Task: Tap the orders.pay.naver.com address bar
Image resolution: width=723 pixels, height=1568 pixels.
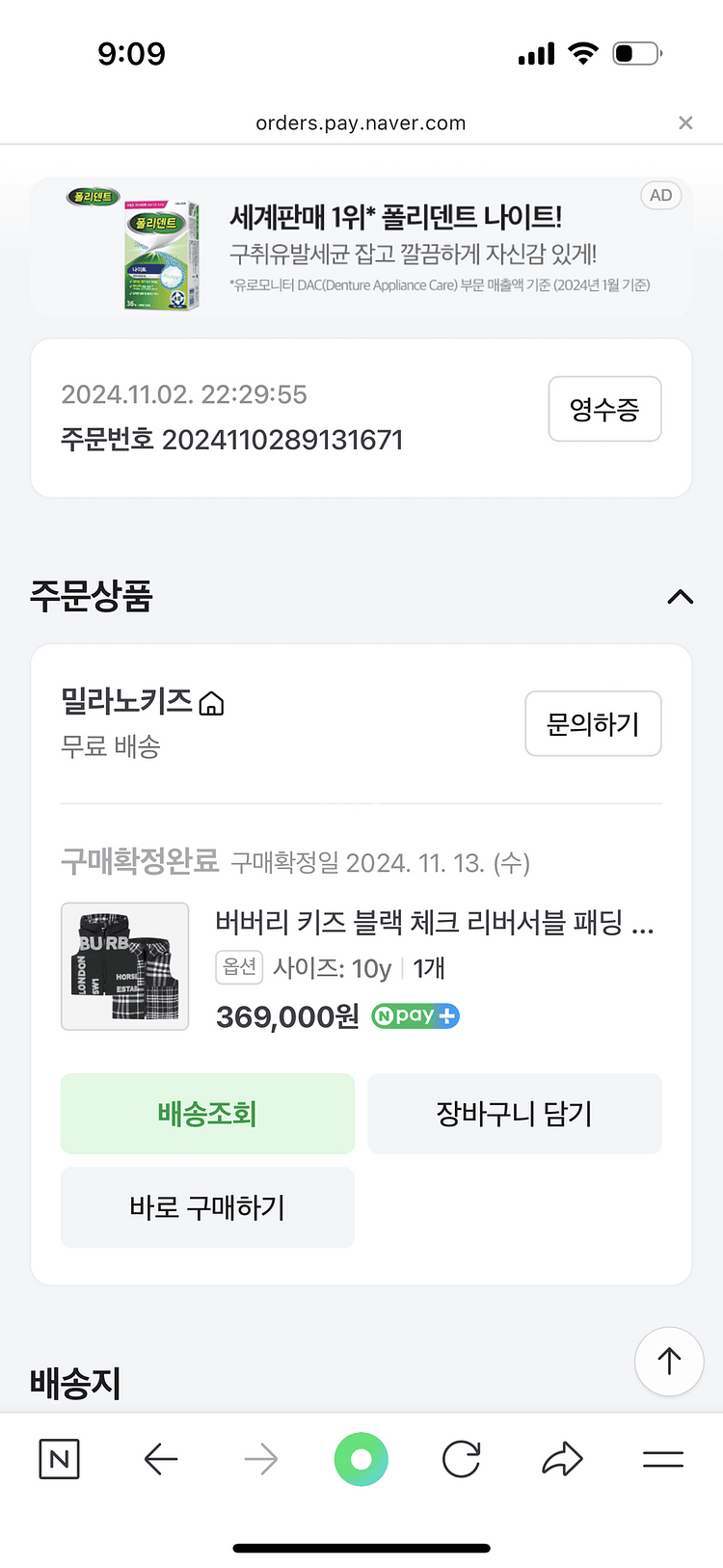Action: pyautogui.click(x=361, y=122)
